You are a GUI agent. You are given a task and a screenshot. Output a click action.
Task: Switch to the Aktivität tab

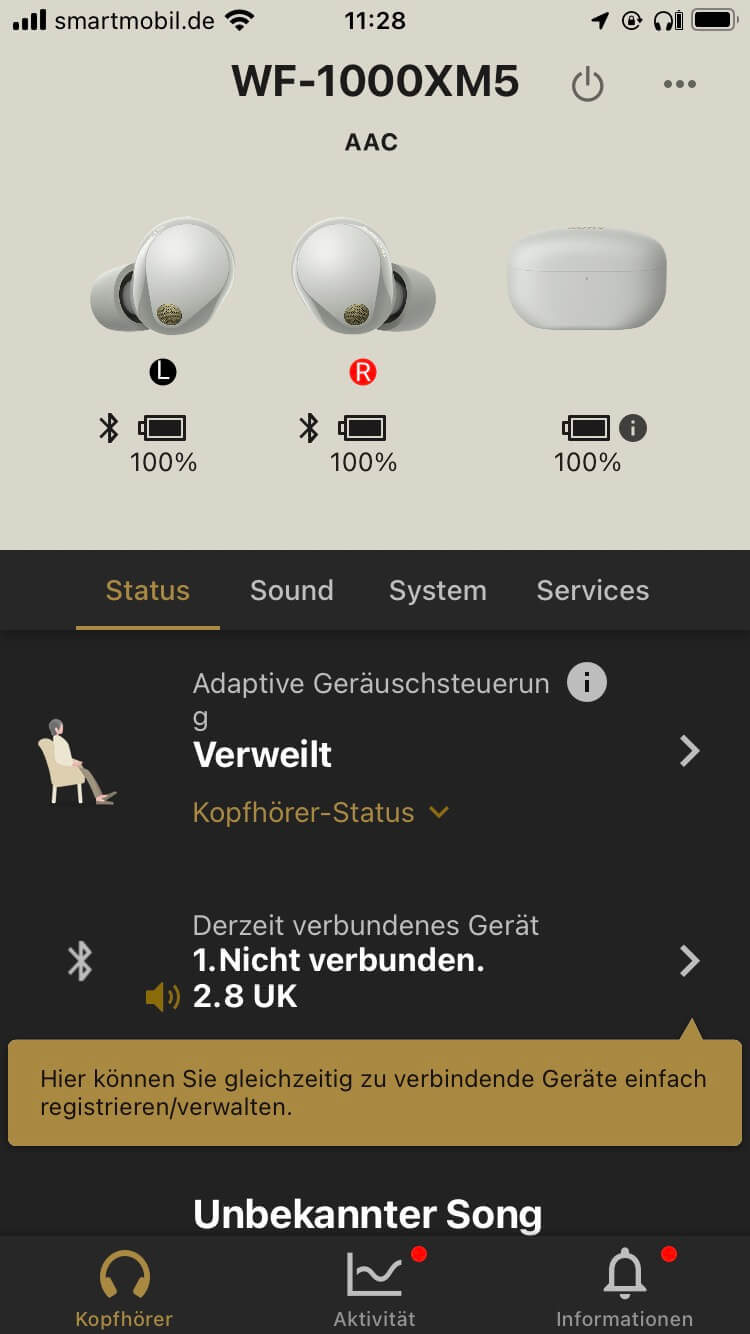click(x=375, y=1287)
